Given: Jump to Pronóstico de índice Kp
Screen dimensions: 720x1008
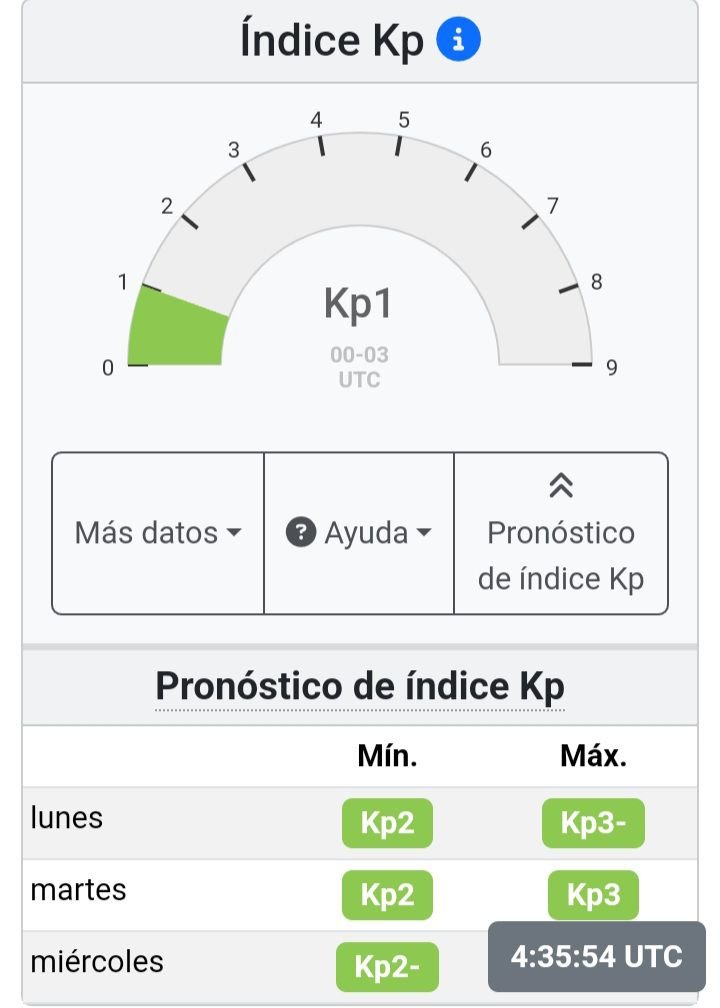Looking at the screenshot, I should (x=560, y=533).
